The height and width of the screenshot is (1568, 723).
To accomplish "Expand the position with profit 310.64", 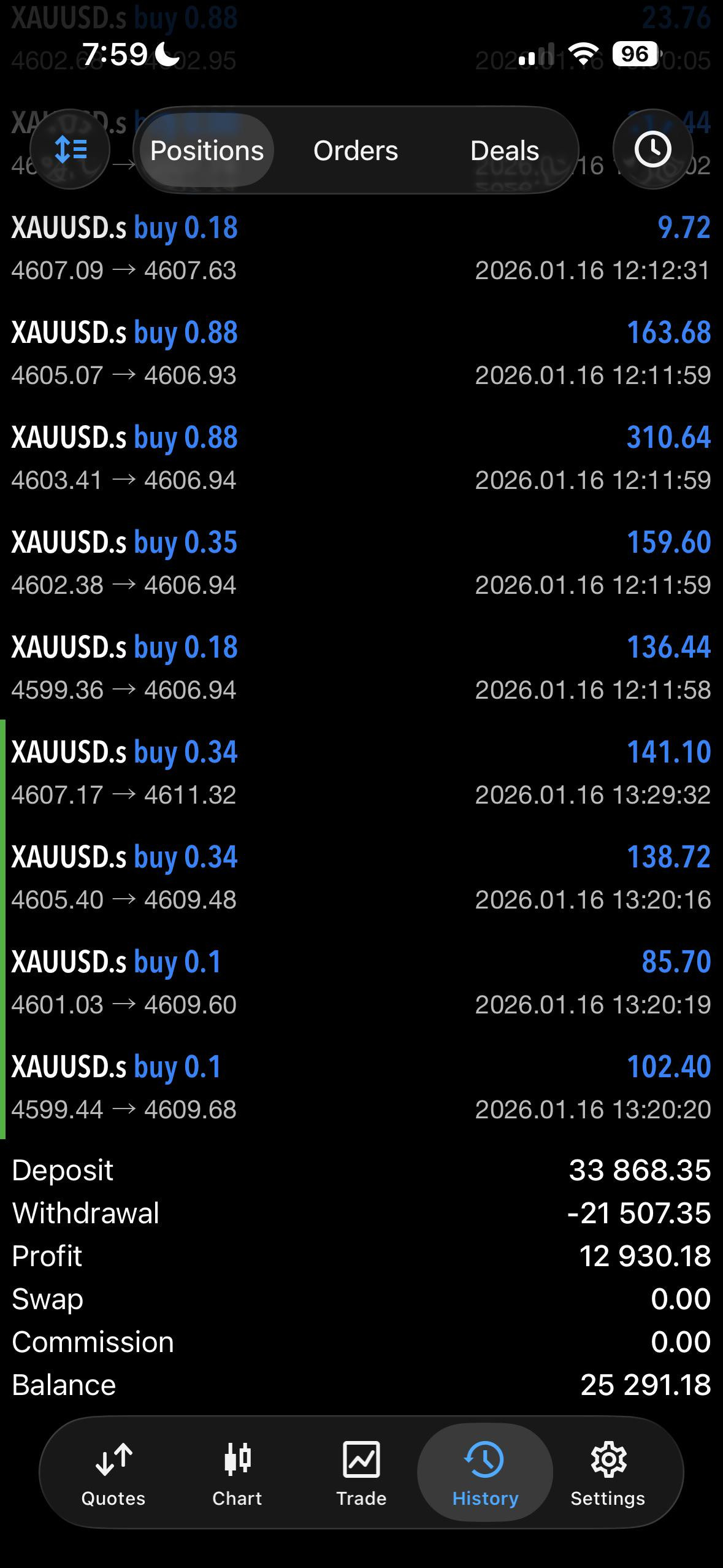I will pos(361,458).
